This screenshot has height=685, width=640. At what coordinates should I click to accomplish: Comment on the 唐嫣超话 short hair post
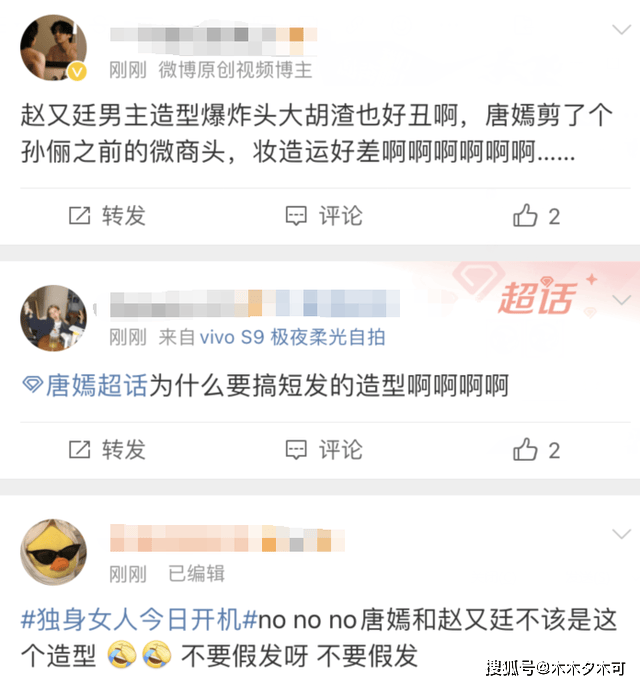click(x=323, y=450)
